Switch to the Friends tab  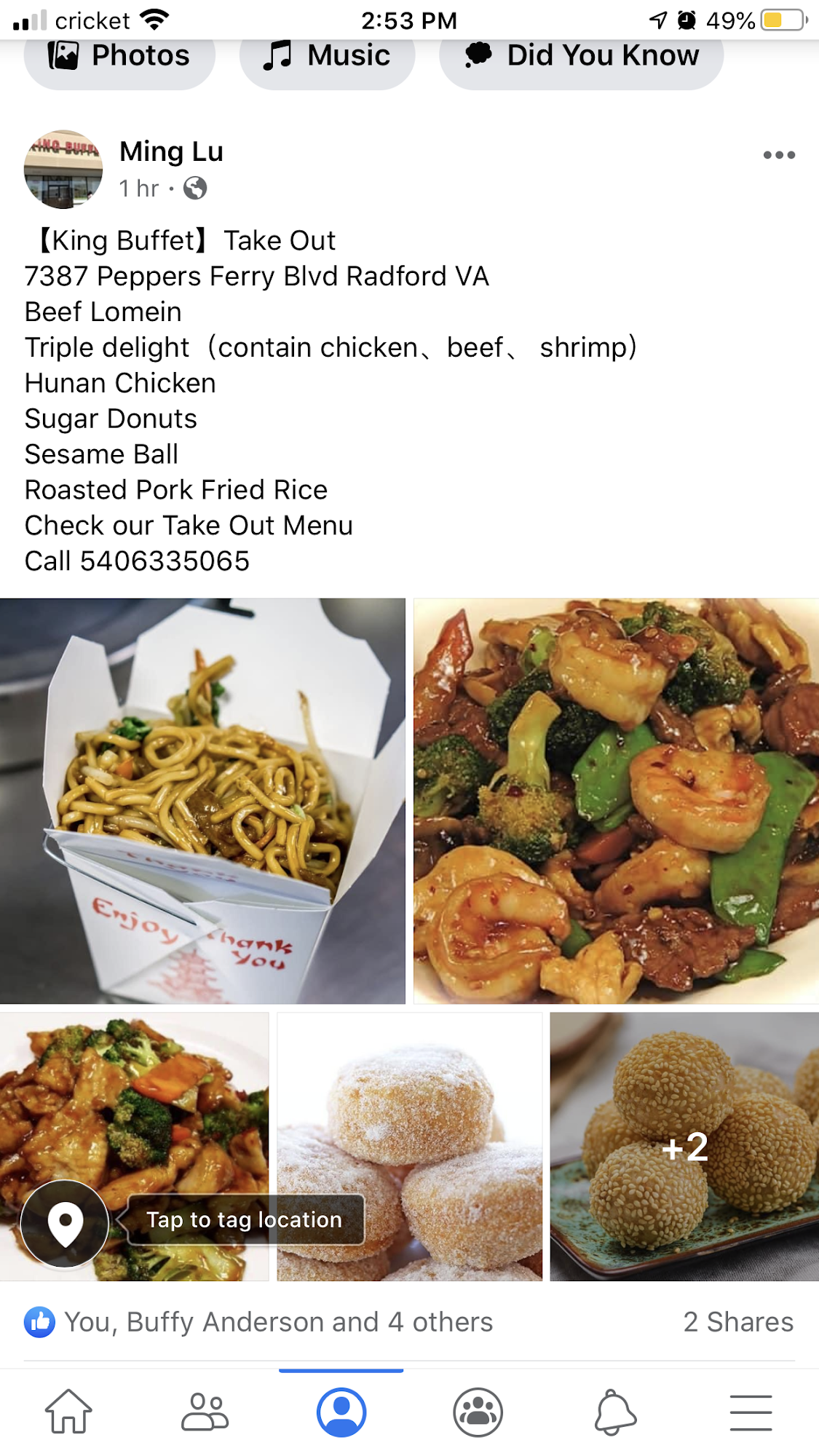tap(205, 1412)
